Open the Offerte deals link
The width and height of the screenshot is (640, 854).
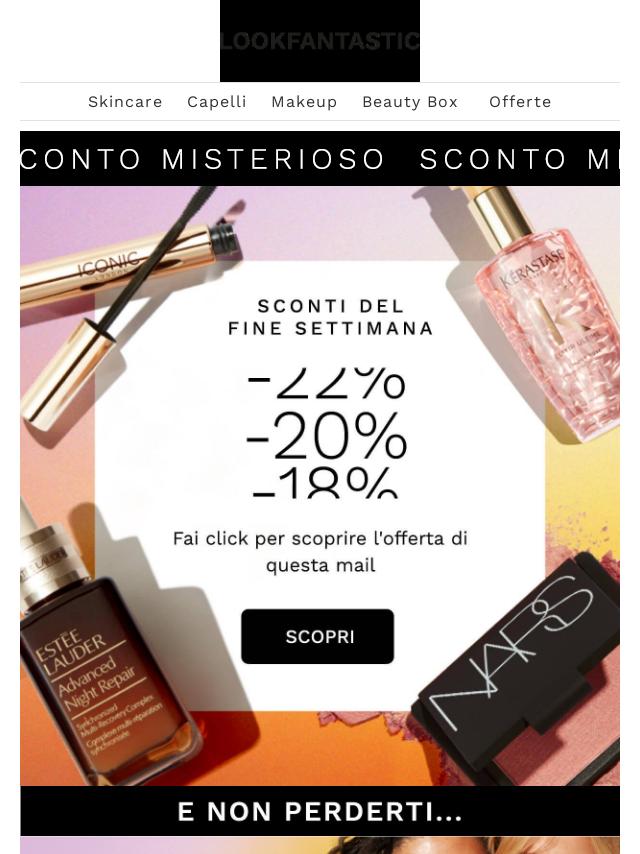point(520,102)
